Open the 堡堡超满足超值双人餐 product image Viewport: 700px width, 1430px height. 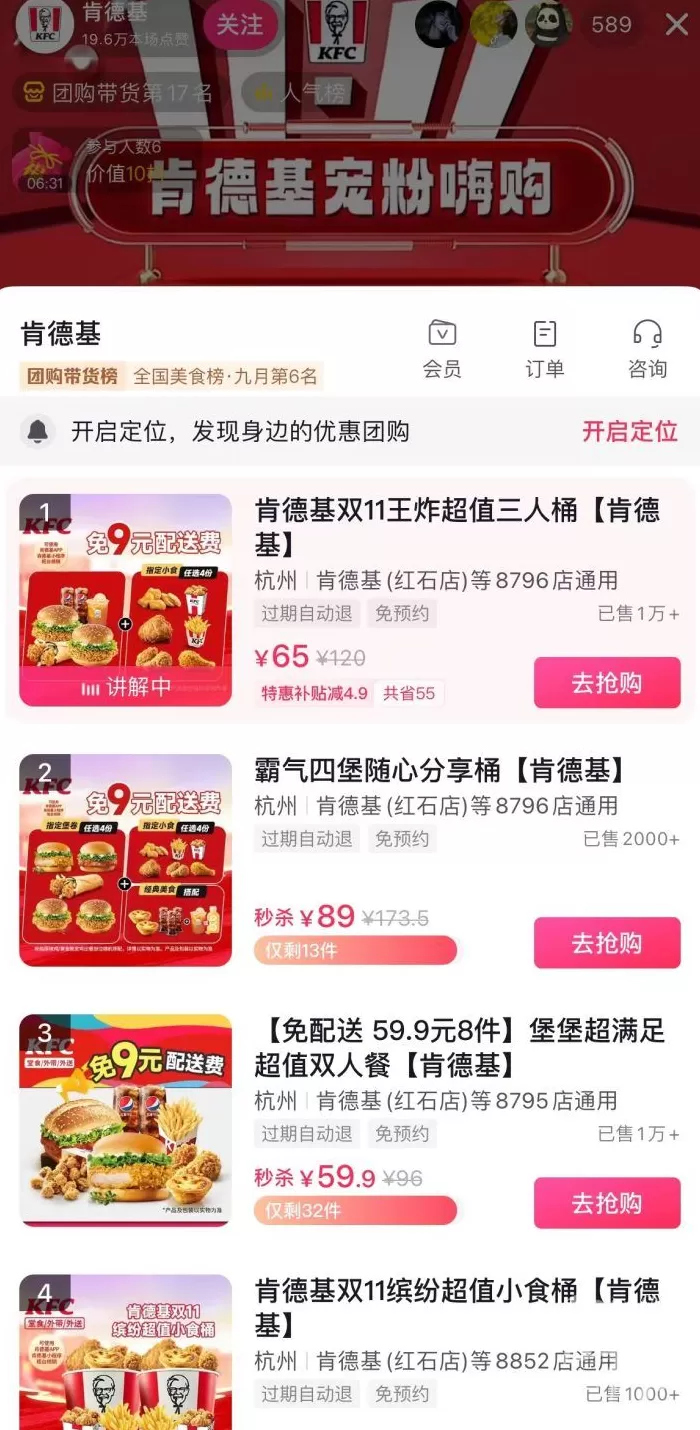pyautogui.click(x=126, y=1120)
